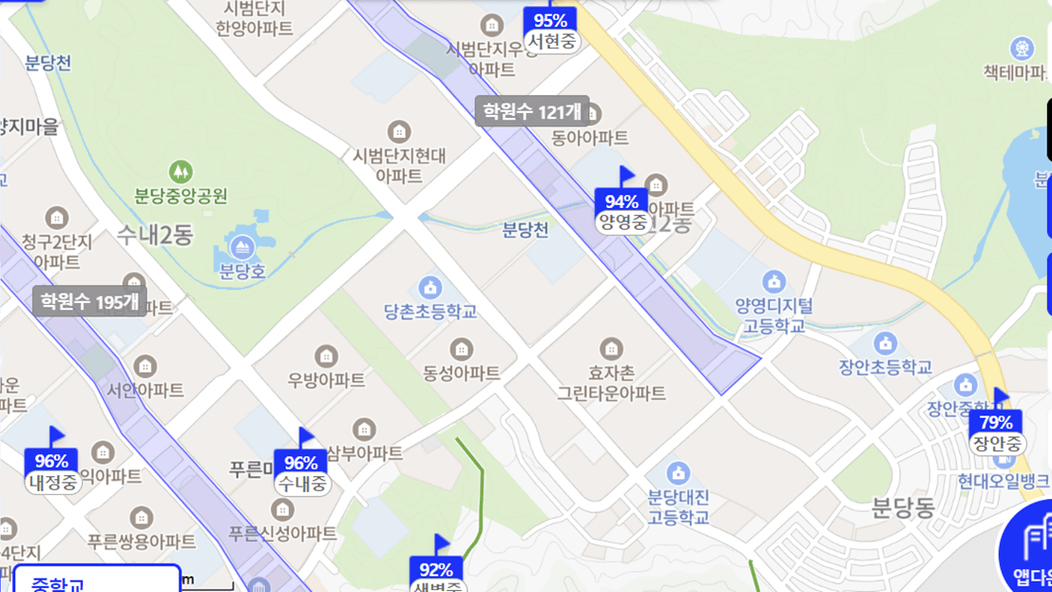
Task: Open the 학원수 195개 academy zone label
Action: tap(90, 301)
